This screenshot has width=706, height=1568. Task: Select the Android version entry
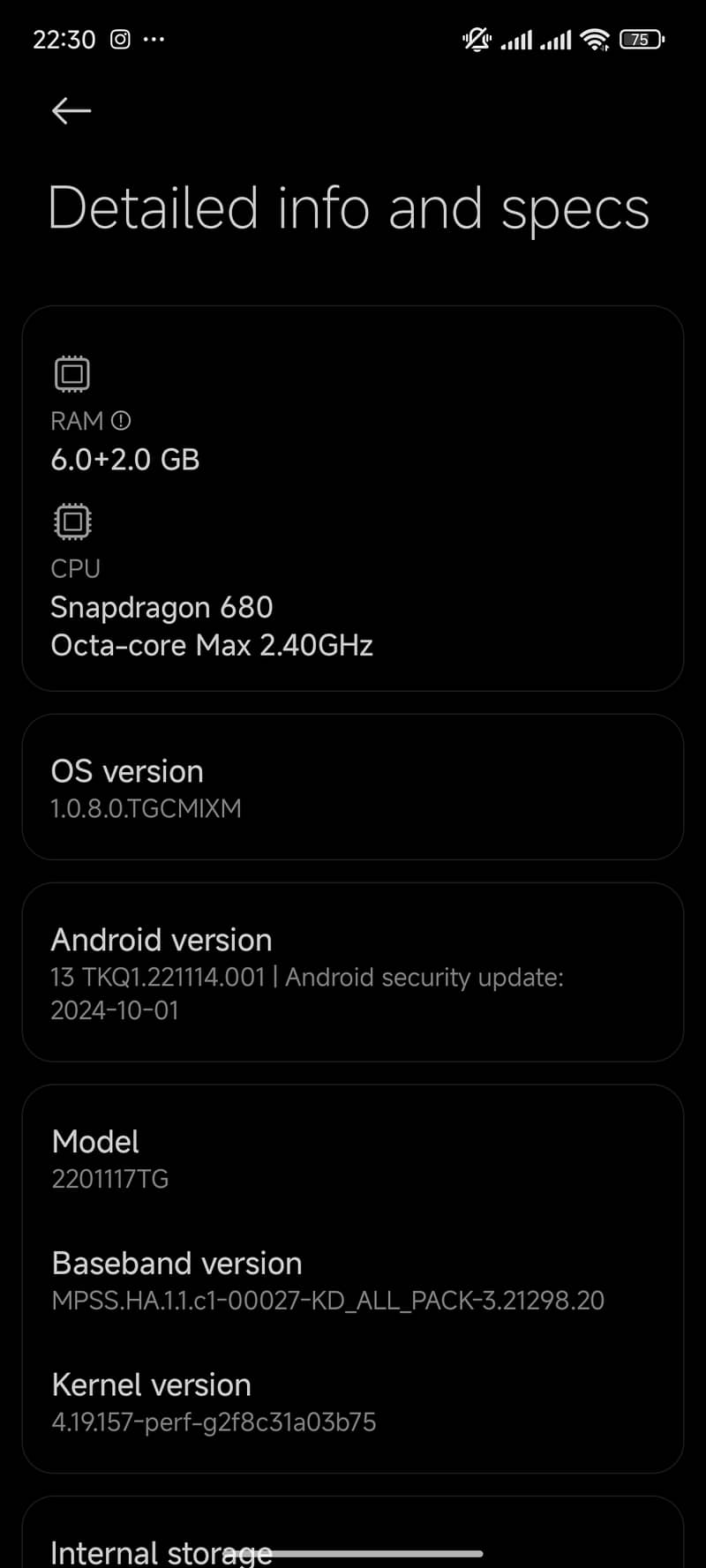click(353, 971)
